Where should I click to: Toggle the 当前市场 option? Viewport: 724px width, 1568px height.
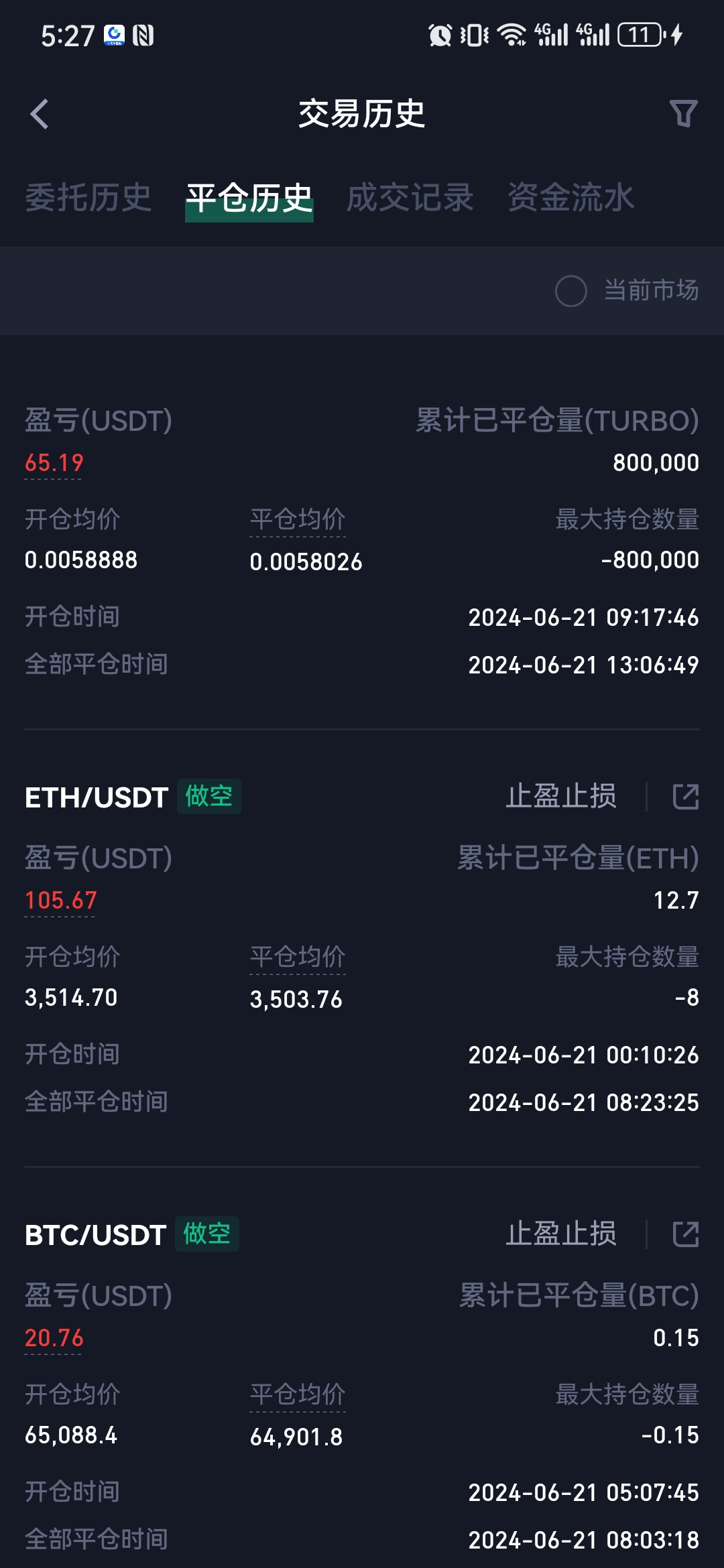627,291
